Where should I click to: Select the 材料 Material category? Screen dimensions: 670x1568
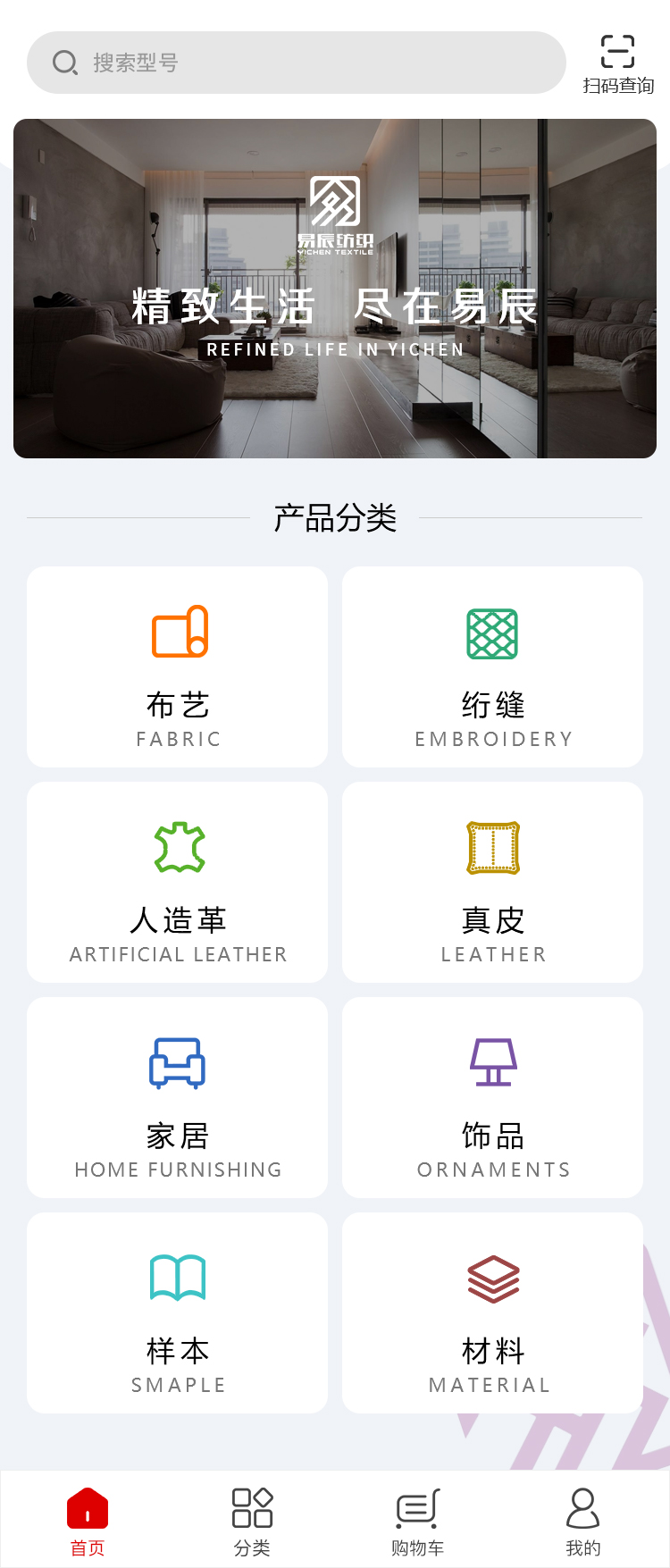coord(492,1312)
